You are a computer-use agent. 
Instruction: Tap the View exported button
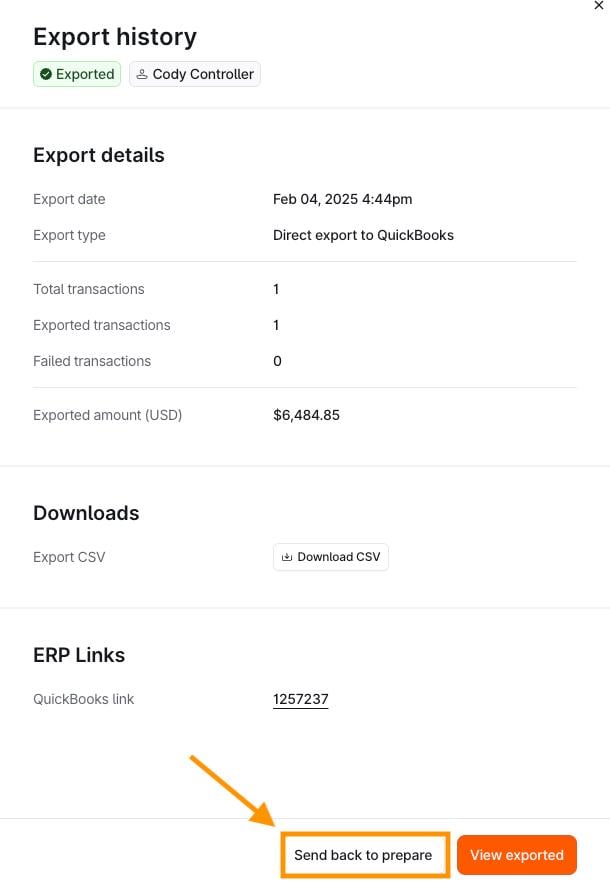(517, 855)
